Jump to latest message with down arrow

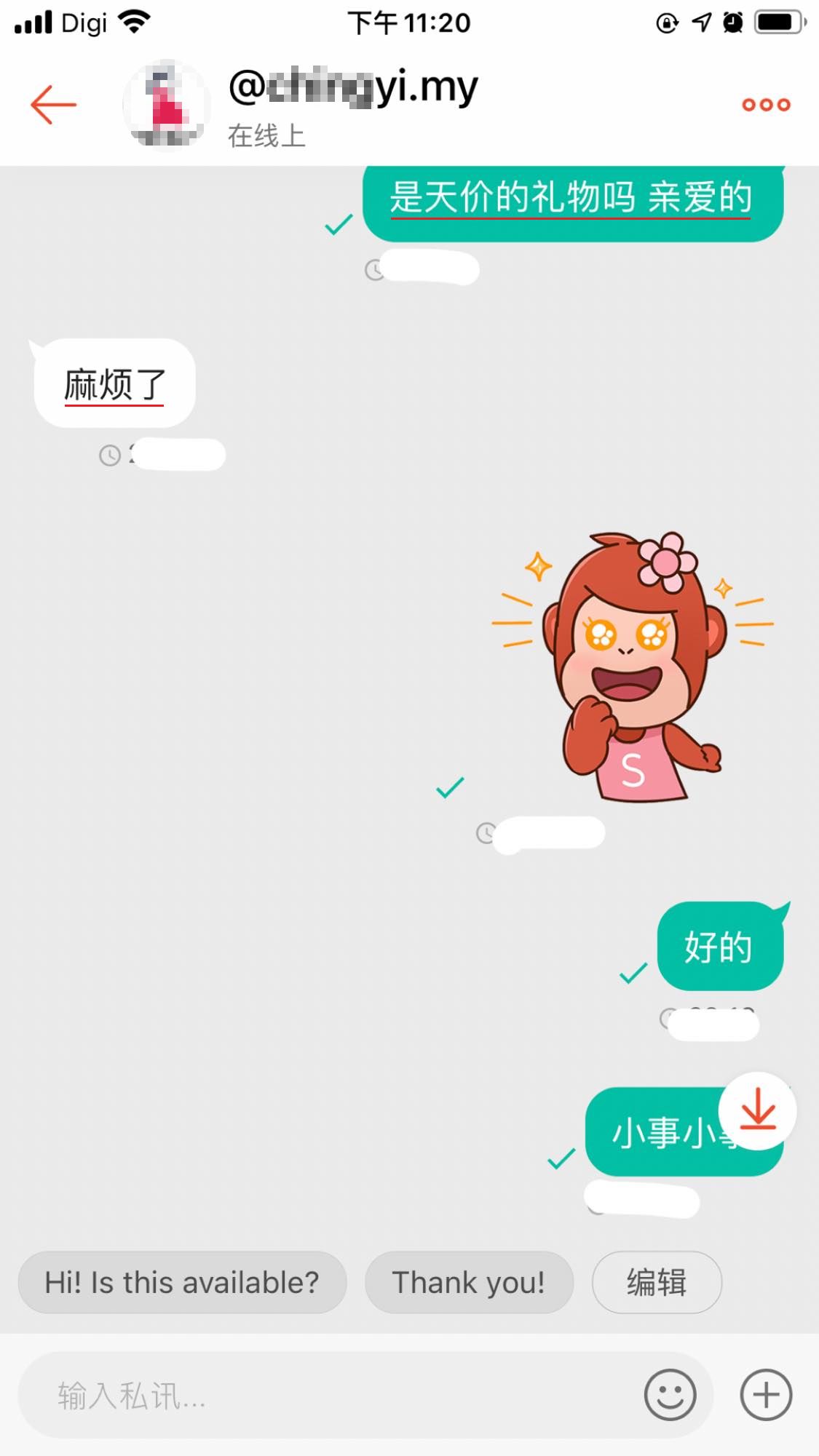(757, 1110)
